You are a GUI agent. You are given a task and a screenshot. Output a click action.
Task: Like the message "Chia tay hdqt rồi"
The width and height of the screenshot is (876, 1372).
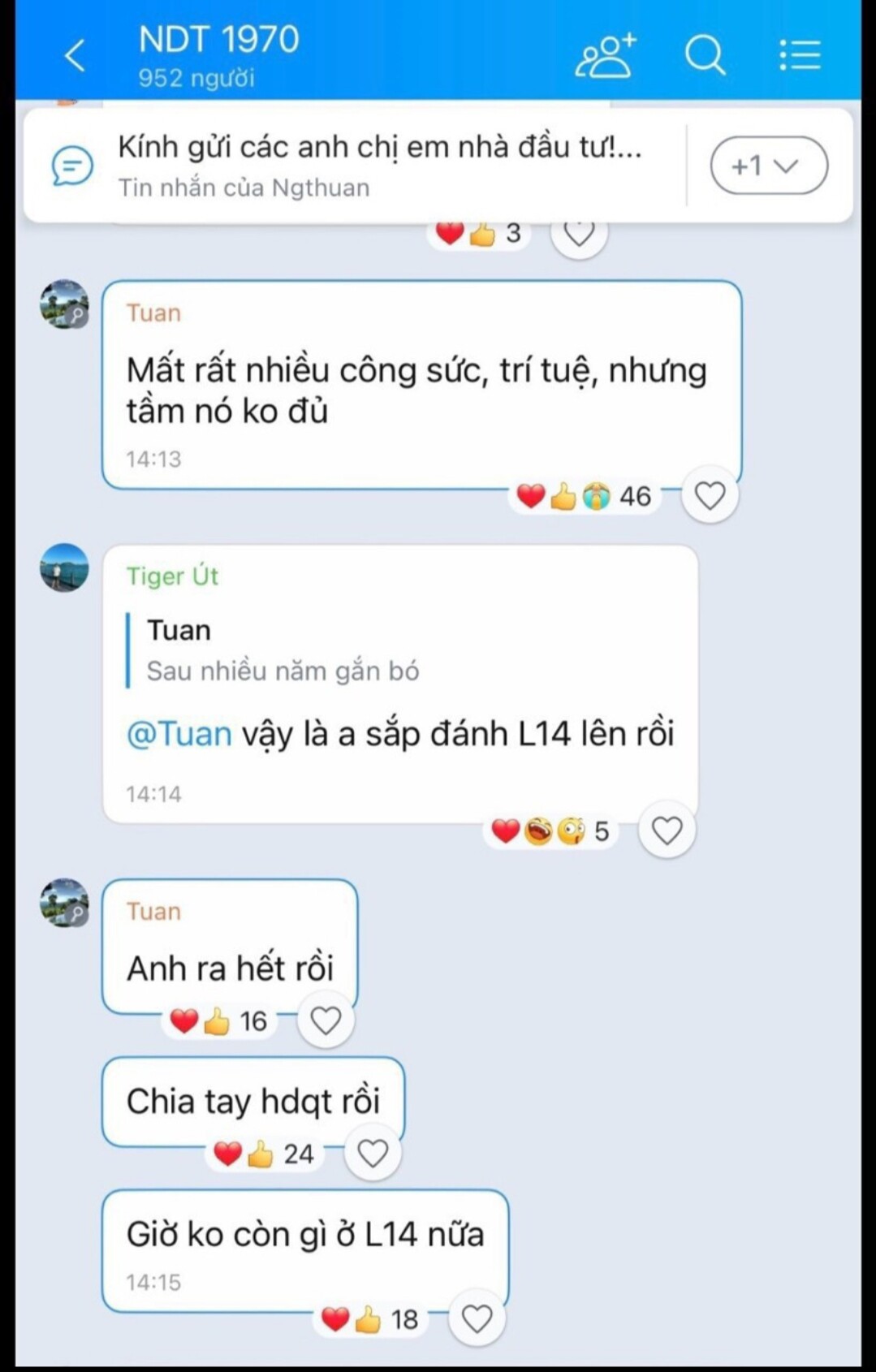tap(373, 1154)
